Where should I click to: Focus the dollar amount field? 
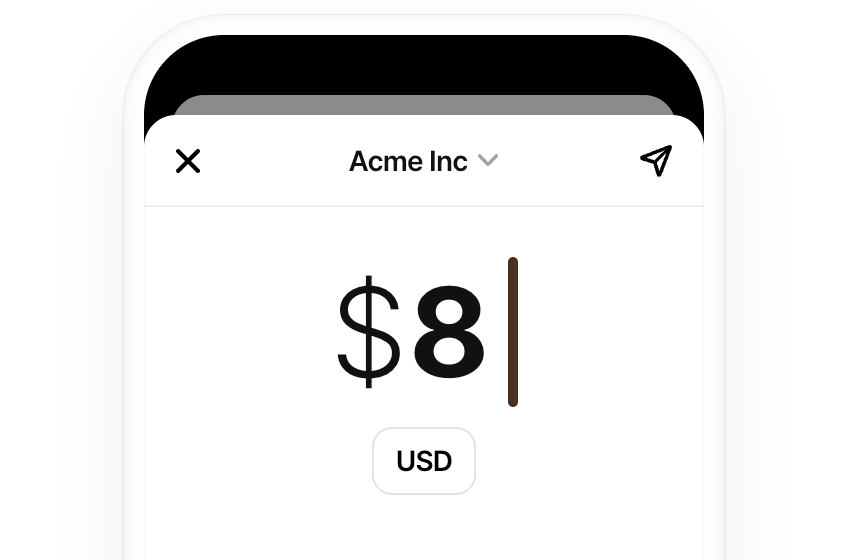click(x=425, y=333)
